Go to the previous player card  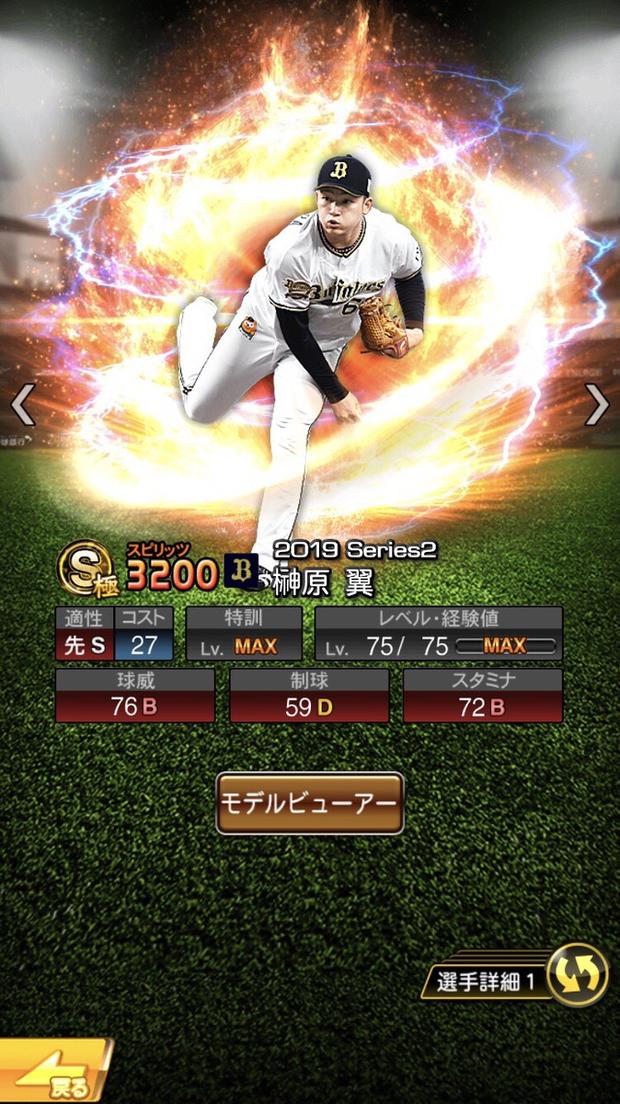(22, 404)
